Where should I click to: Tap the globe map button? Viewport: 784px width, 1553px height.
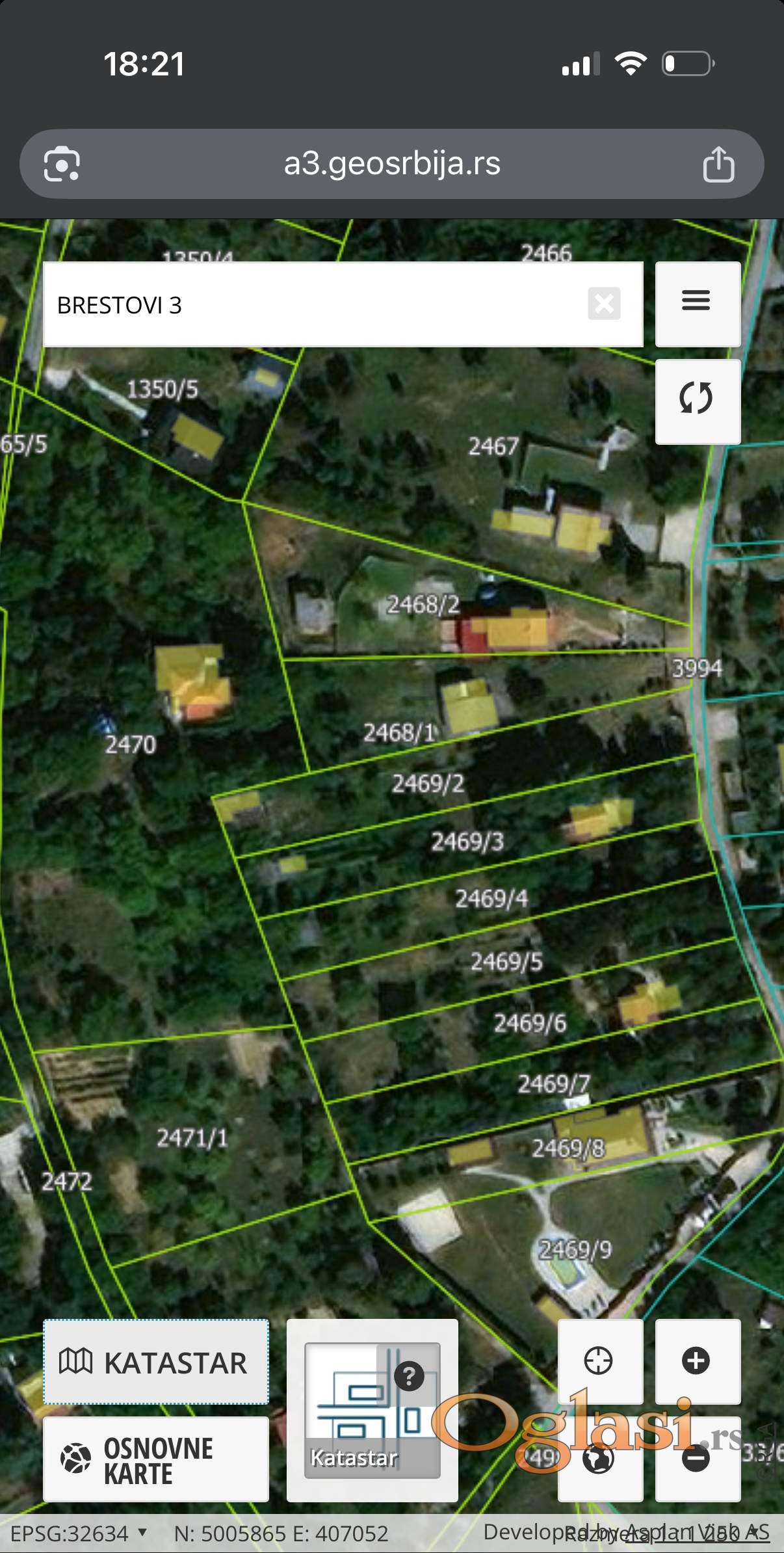click(599, 1459)
